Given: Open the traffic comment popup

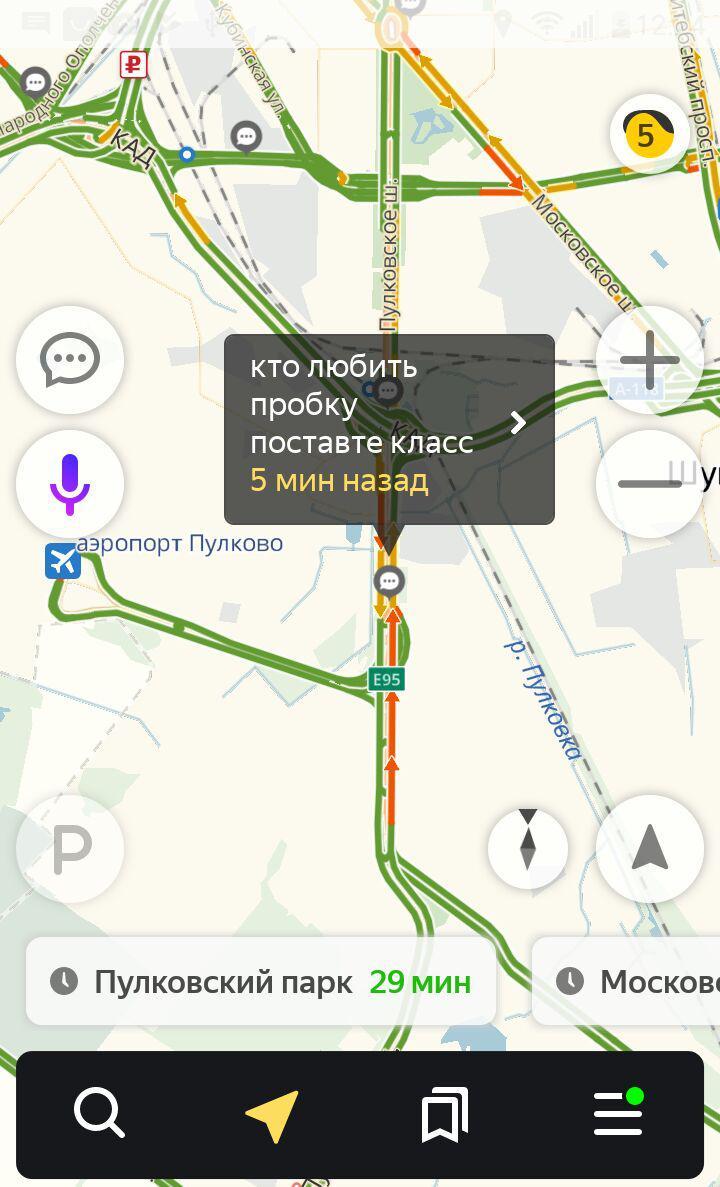Looking at the screenshot, I should (389, 429).
